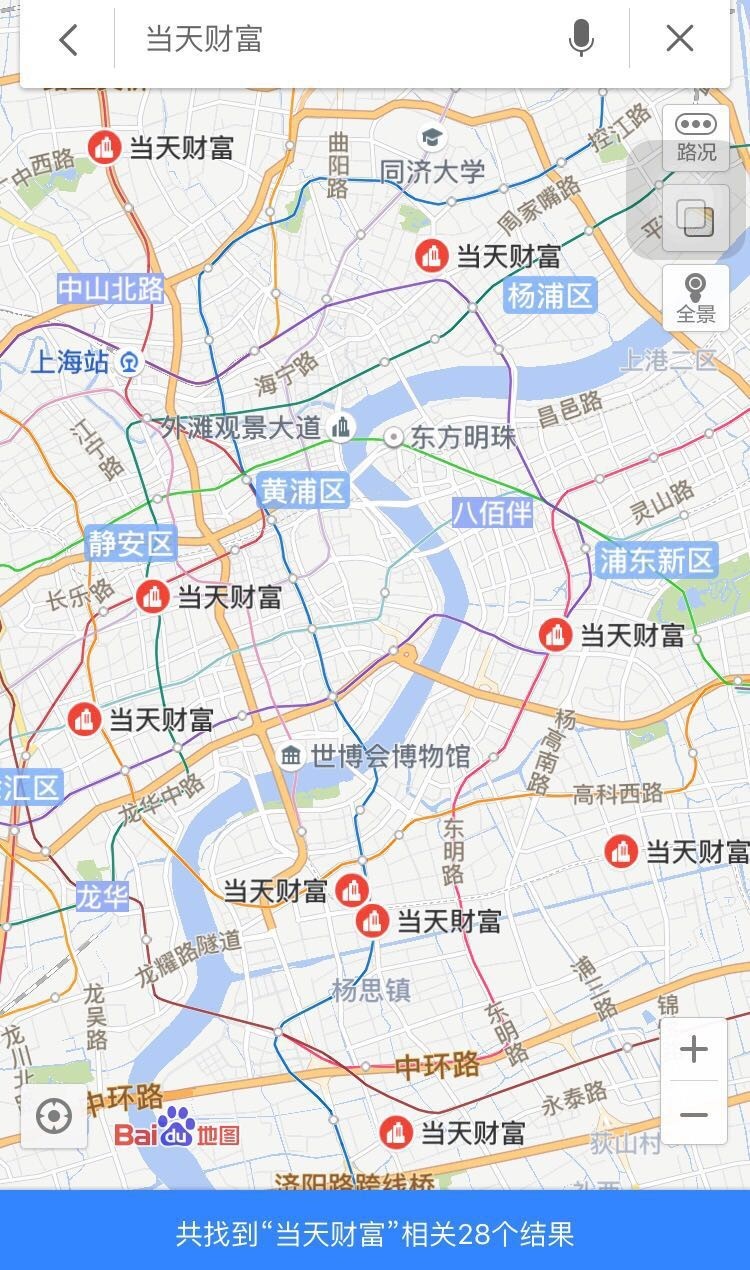Tap the 世博会博物馆 museum icon
This screenshot has height=1270, width=750.
pyautogui.click(x=291, y=756)
